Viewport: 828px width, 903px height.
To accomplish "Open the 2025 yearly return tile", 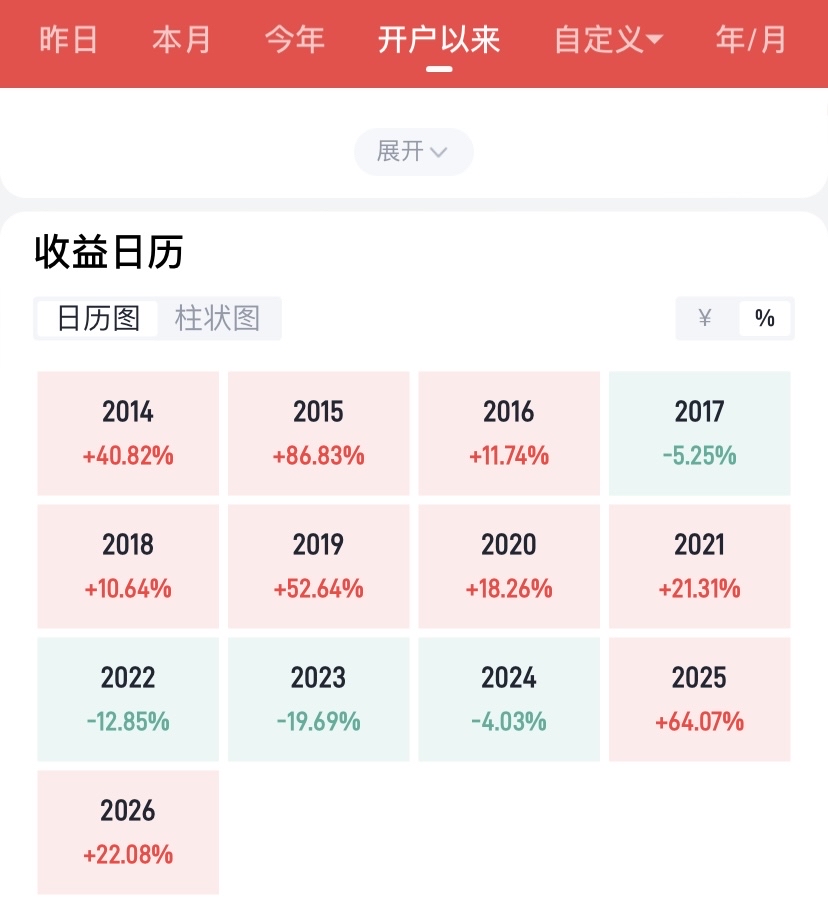I will point(700,699).
